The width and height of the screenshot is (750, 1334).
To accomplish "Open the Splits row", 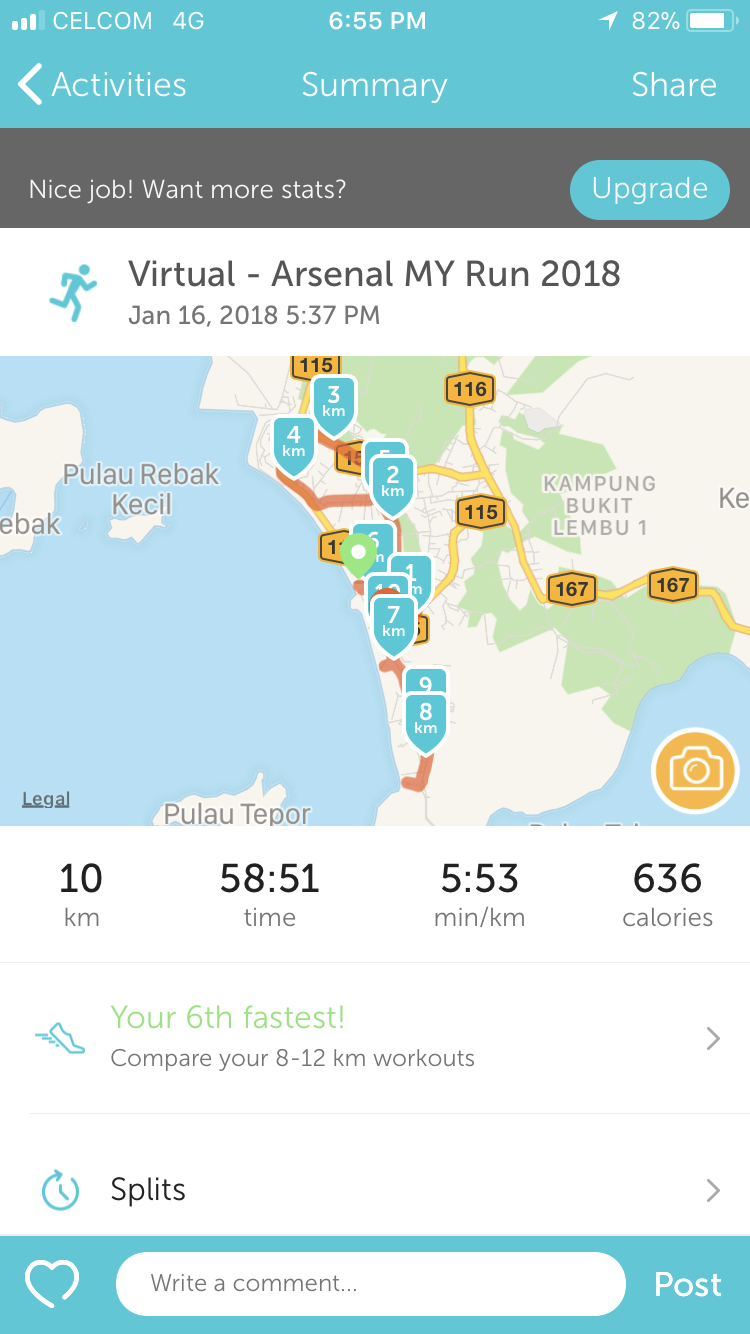I will [375, 1190].
